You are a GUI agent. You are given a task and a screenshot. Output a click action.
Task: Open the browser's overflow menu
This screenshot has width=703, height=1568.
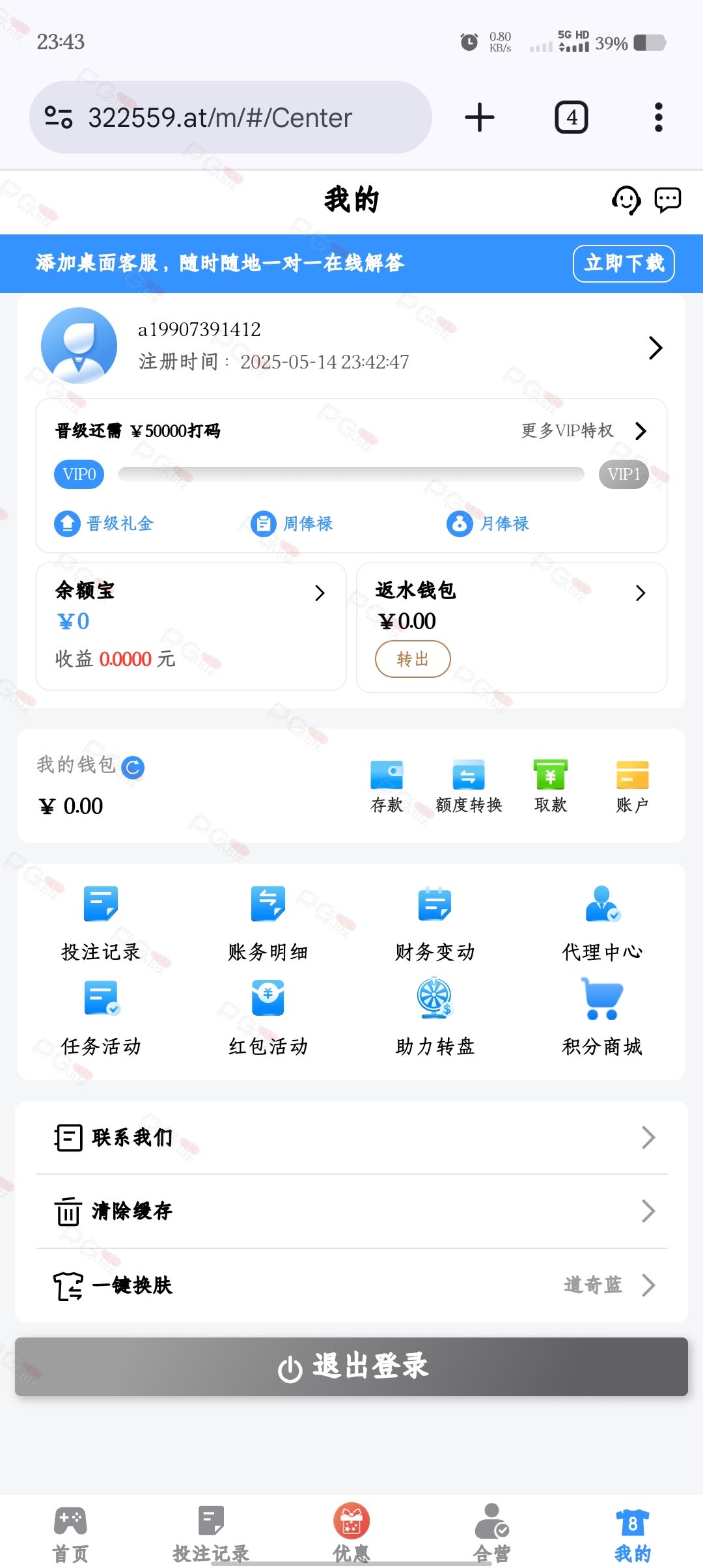(658, 118)
